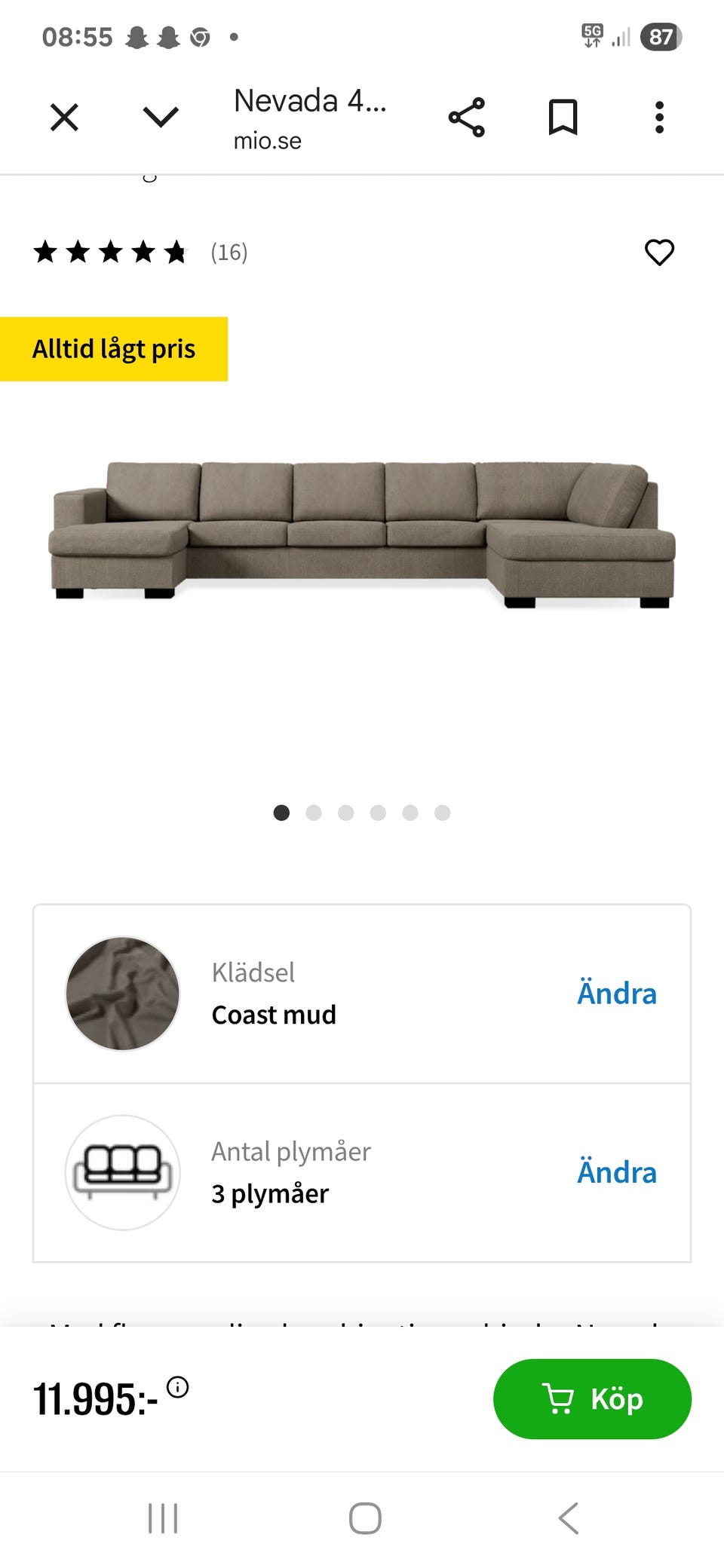Screen dimensions: 724x1568
Task: Select the first carousel dot
Action: [x=281, y=813]
